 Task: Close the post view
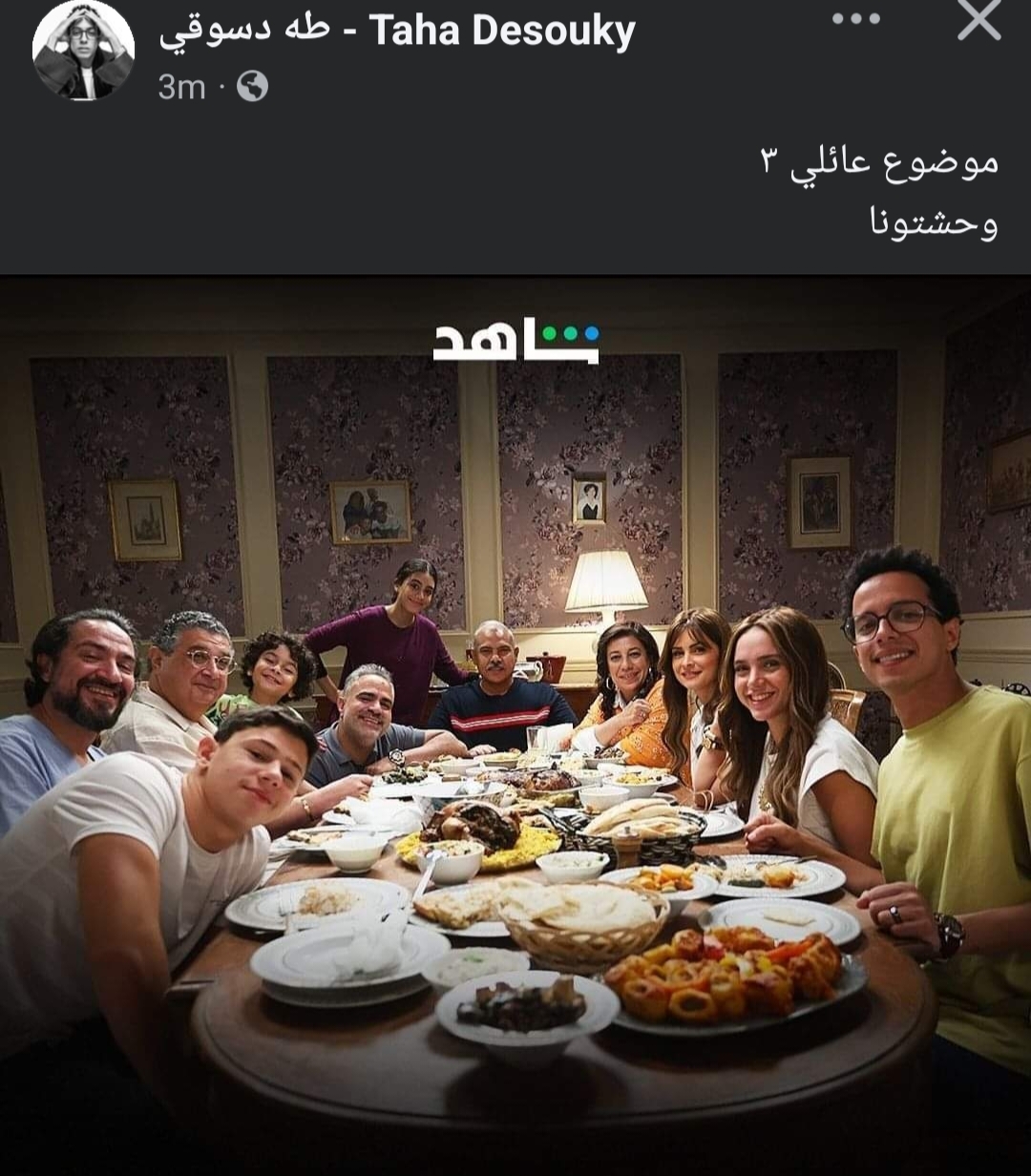979,20
